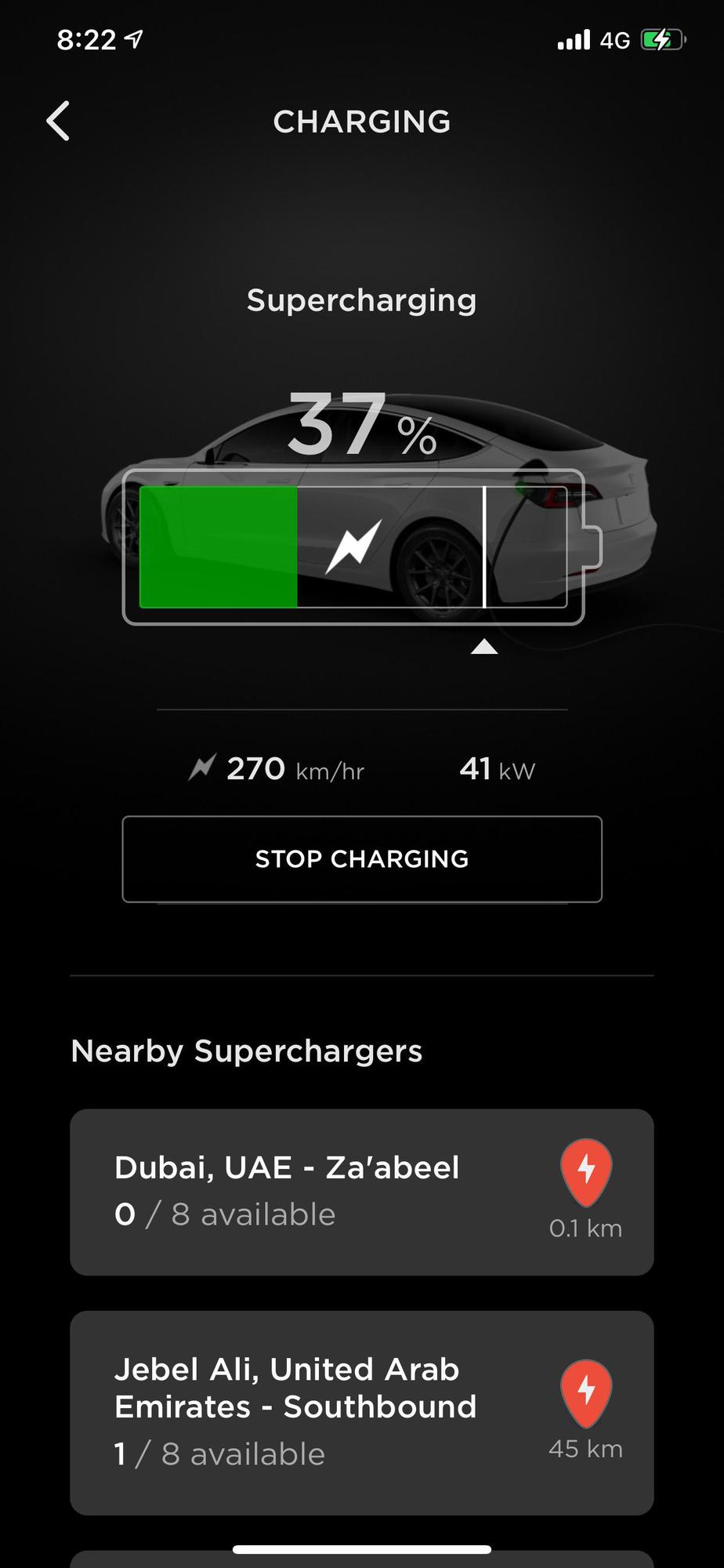The width and height of the screenshot is (724, 1568).
Task: Tap the 4G network indicator
Action: (614, 39)
